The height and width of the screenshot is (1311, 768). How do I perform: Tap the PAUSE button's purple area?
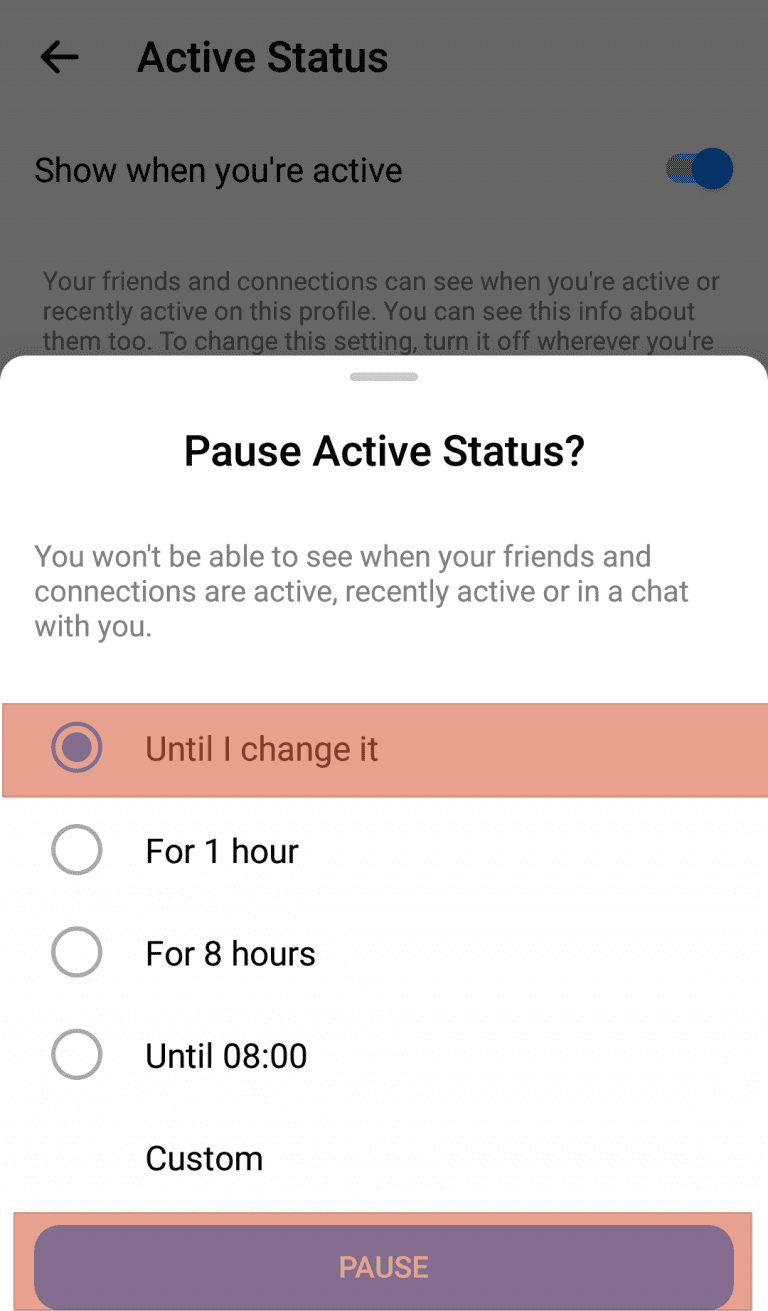click(x=383, y=1266)
